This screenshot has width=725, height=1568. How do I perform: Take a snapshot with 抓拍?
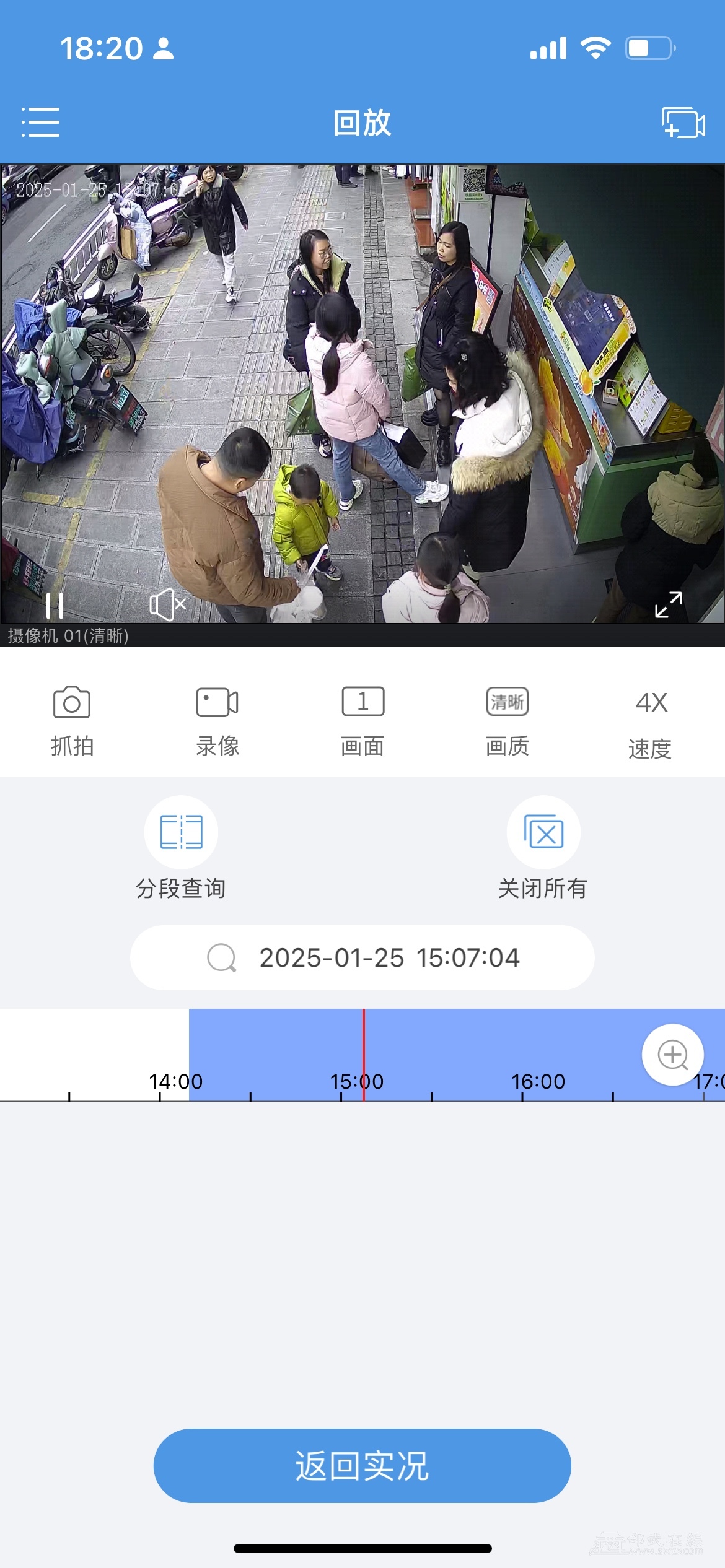point(72,720)
